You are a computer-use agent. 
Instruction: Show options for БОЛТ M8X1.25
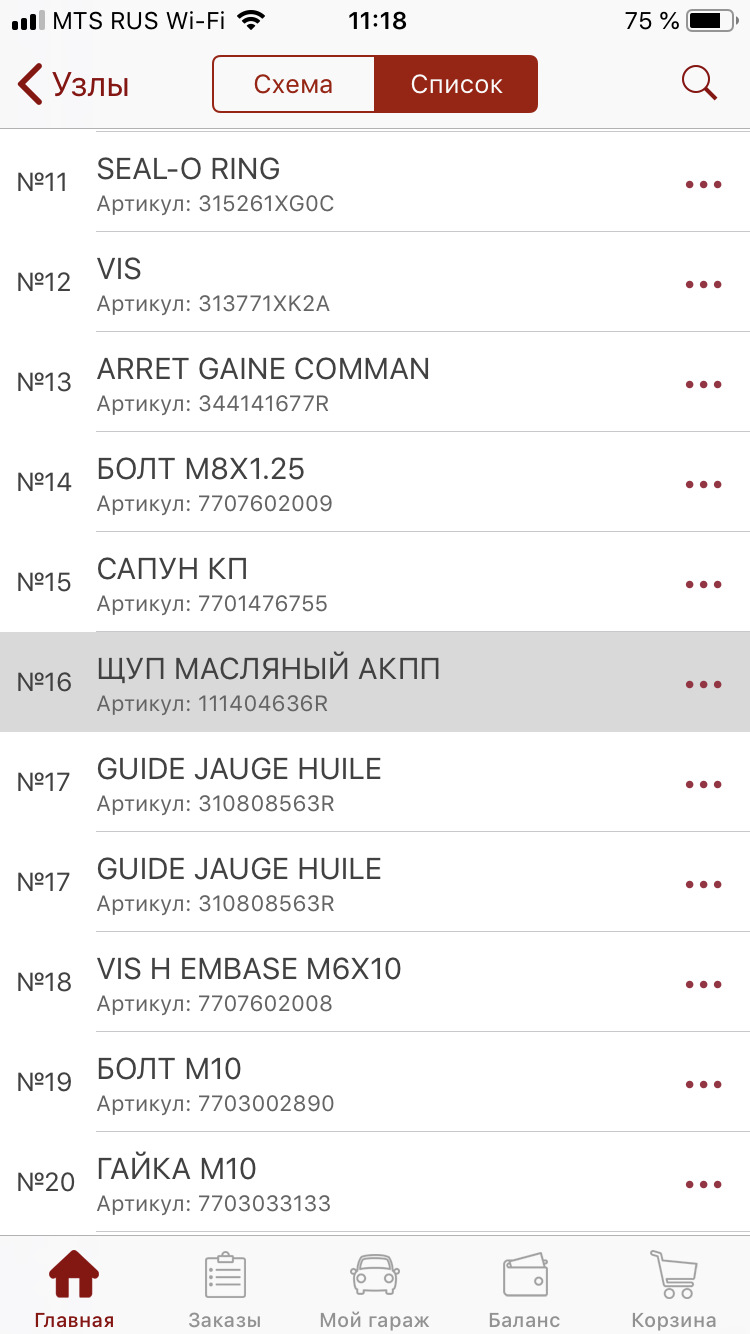tap(703, 484)
